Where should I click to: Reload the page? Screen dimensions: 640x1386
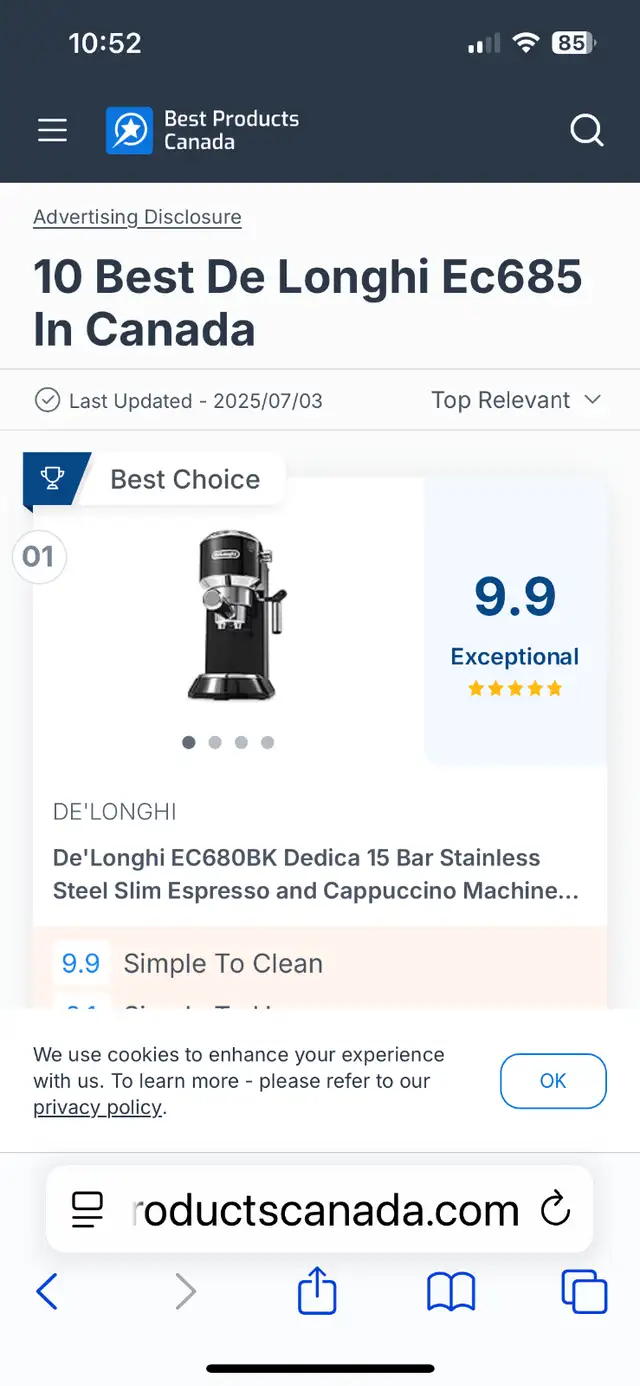(x=555, y=1210)
